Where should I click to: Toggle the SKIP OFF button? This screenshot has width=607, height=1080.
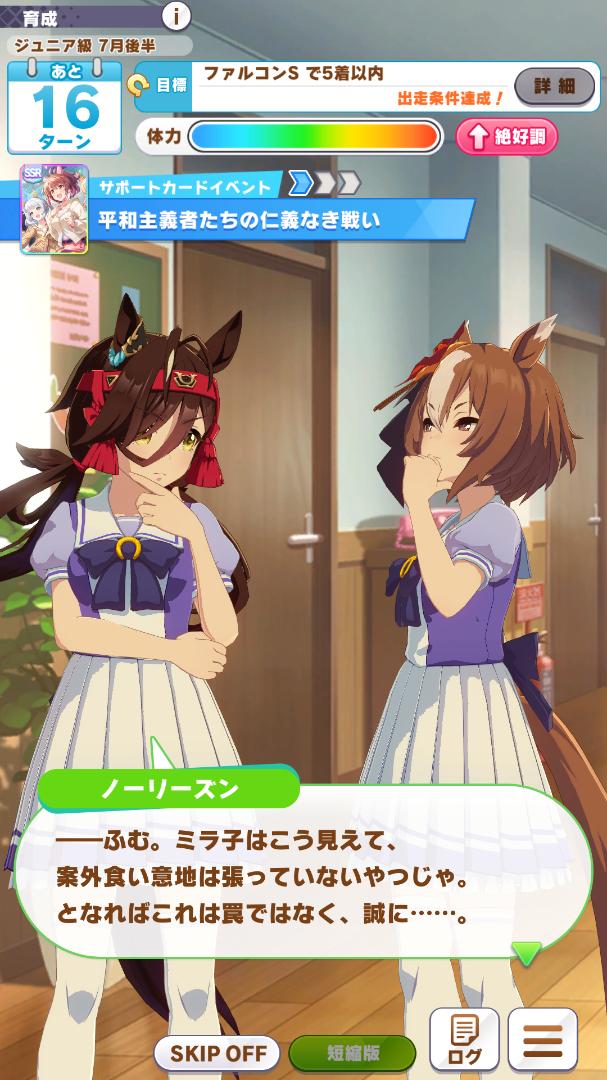217,1052
